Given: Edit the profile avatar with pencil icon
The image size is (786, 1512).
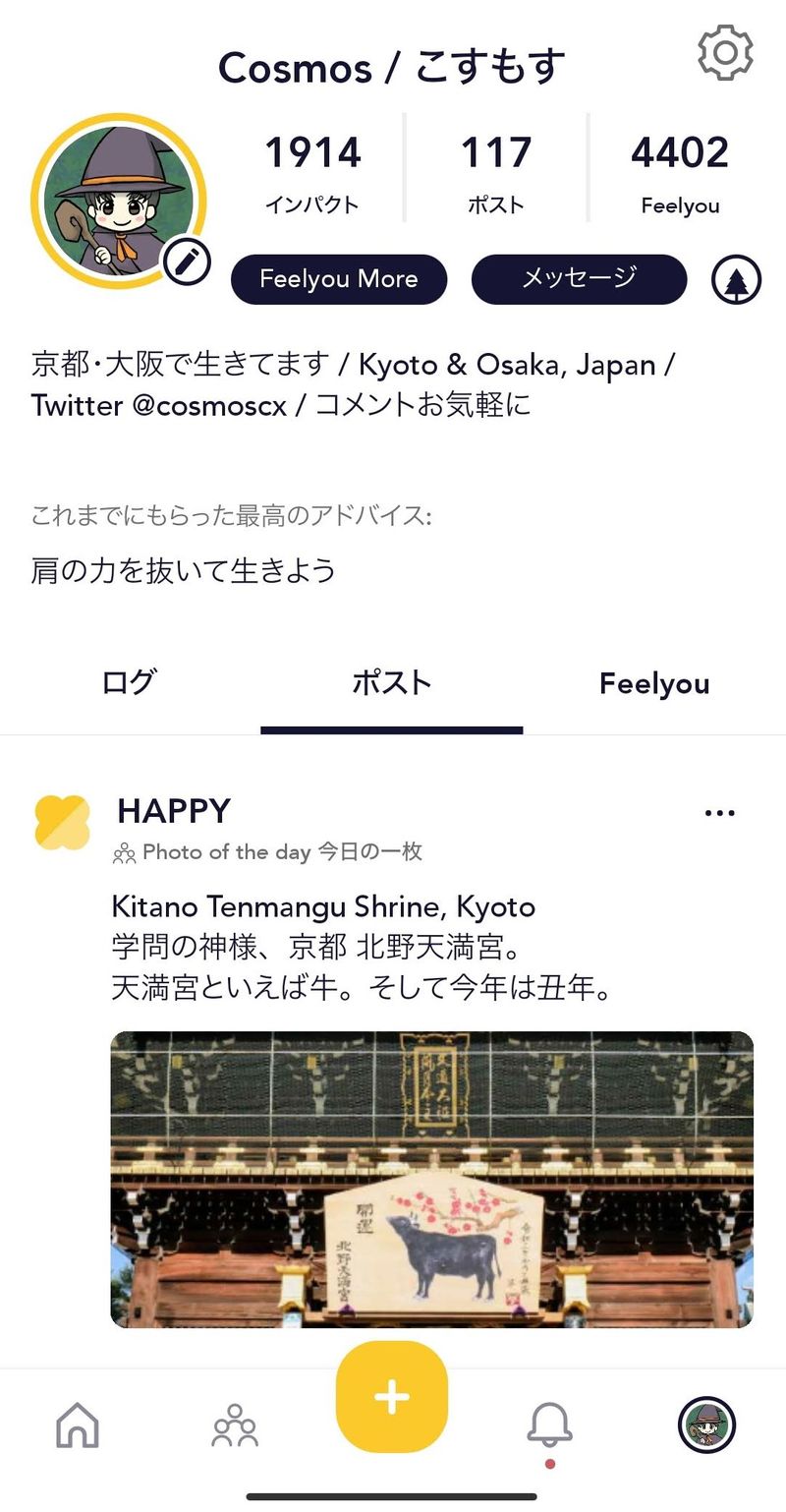Looking at the screenshot, I should tap(187, 262).
